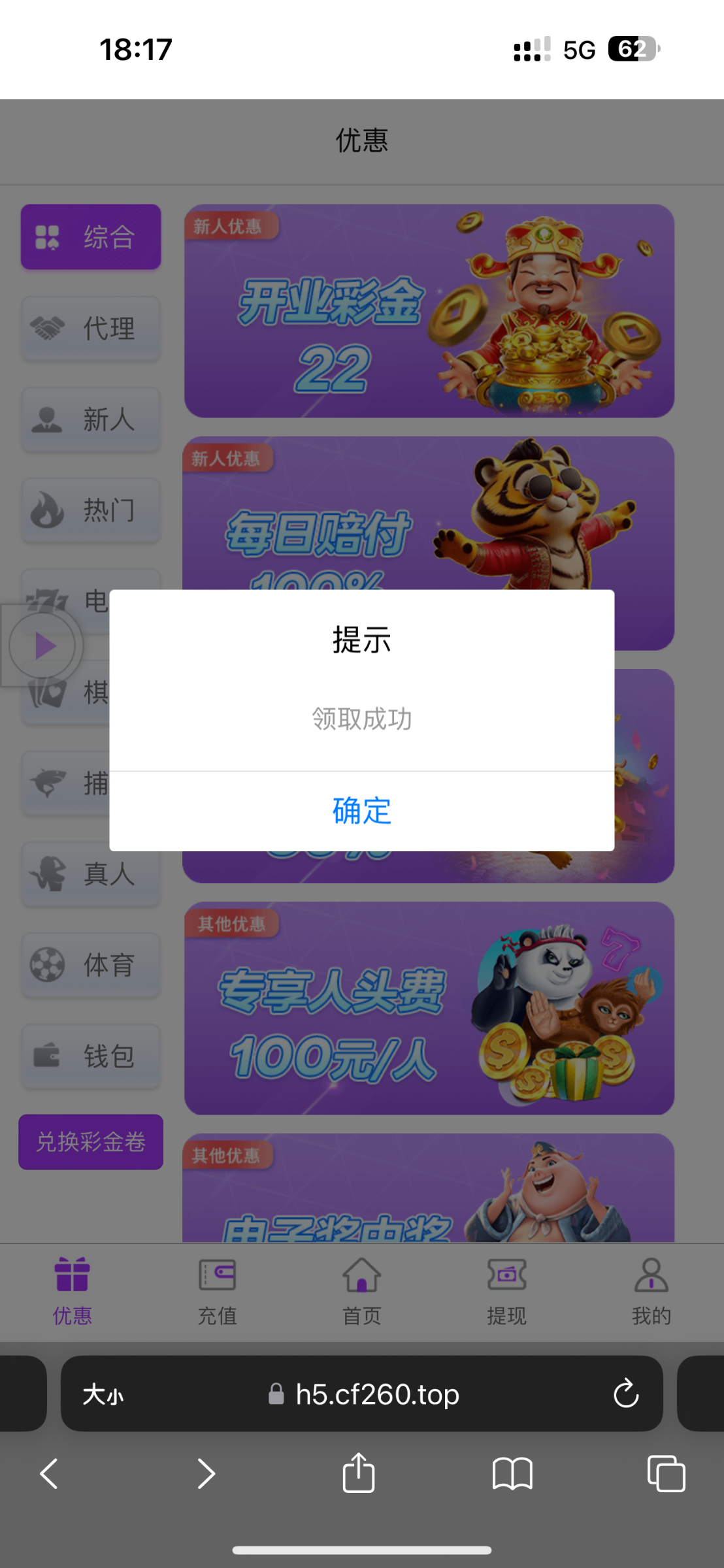Screen dimensions: 724x1568
Task: Select the 代理 category
Action: click(91, 328)
